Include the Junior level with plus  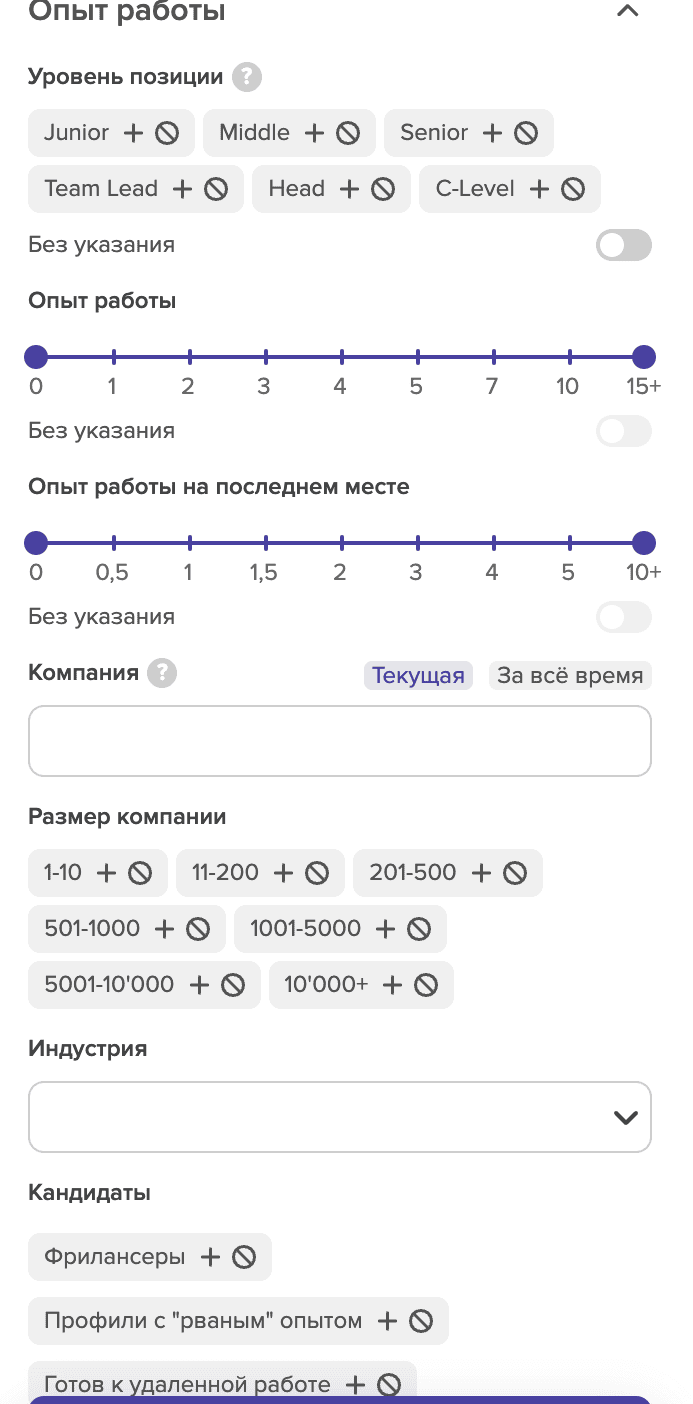134,133
